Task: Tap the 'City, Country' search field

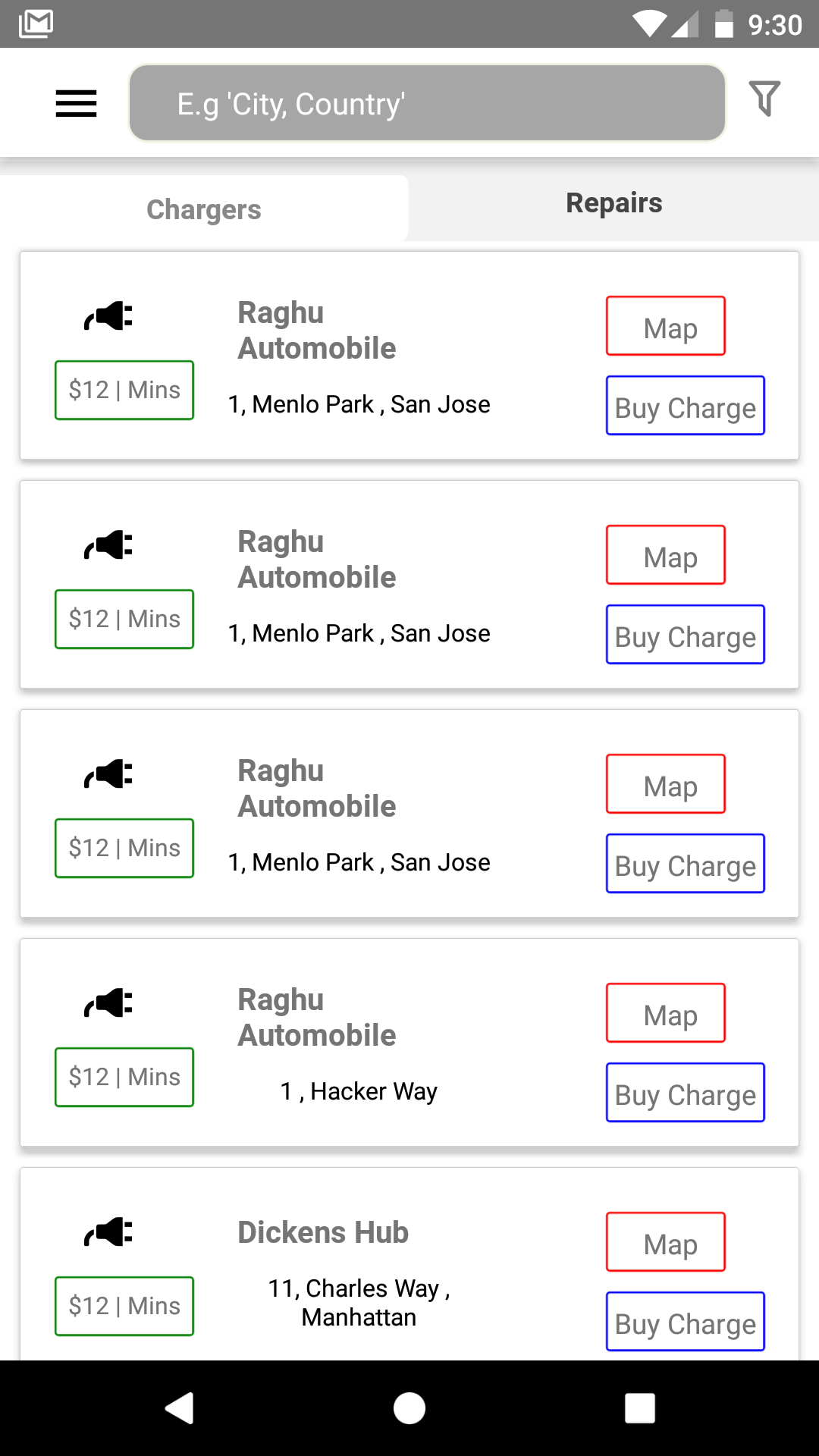Action: pos(427,103)
